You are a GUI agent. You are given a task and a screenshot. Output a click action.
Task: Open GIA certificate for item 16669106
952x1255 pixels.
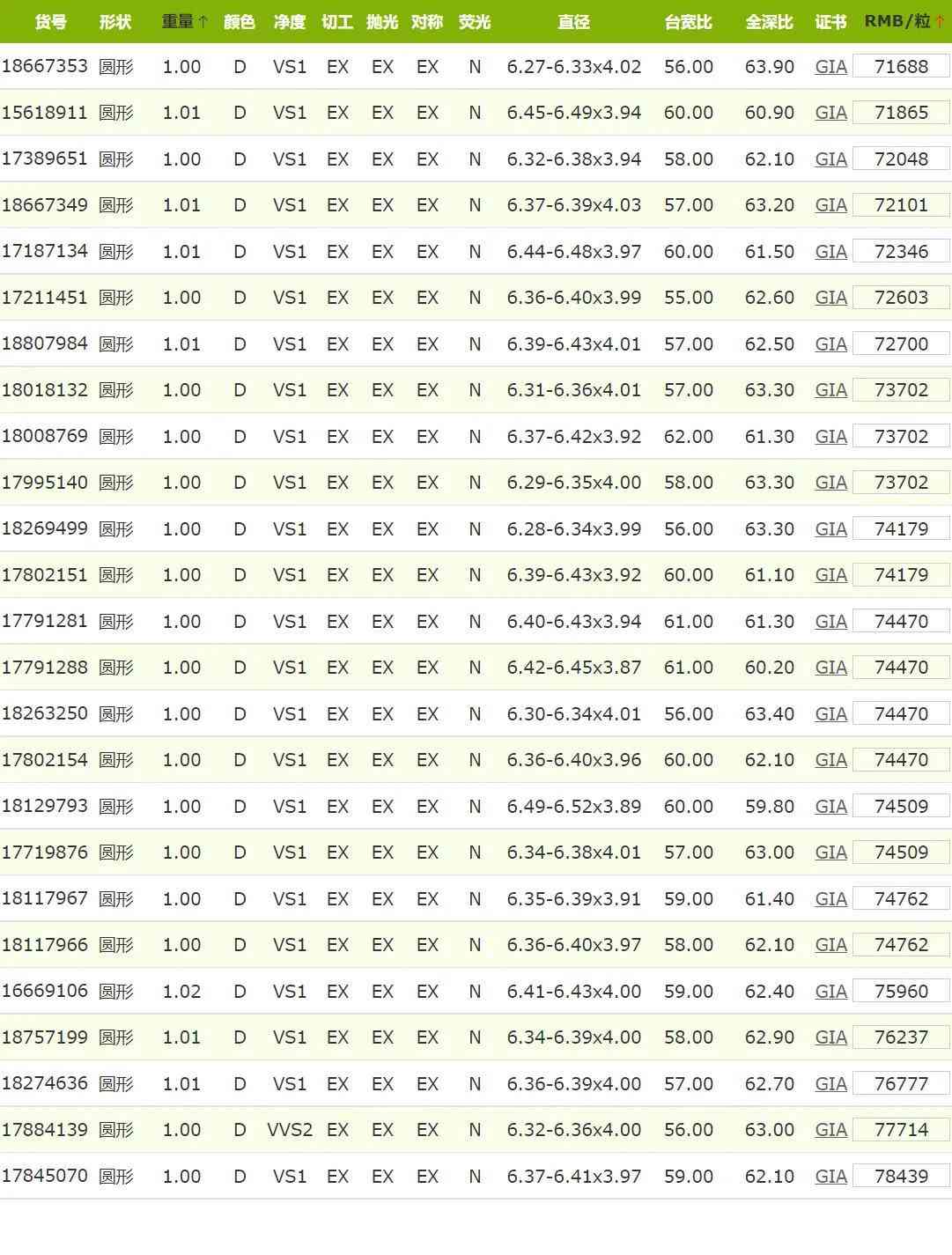click(830, 992)
